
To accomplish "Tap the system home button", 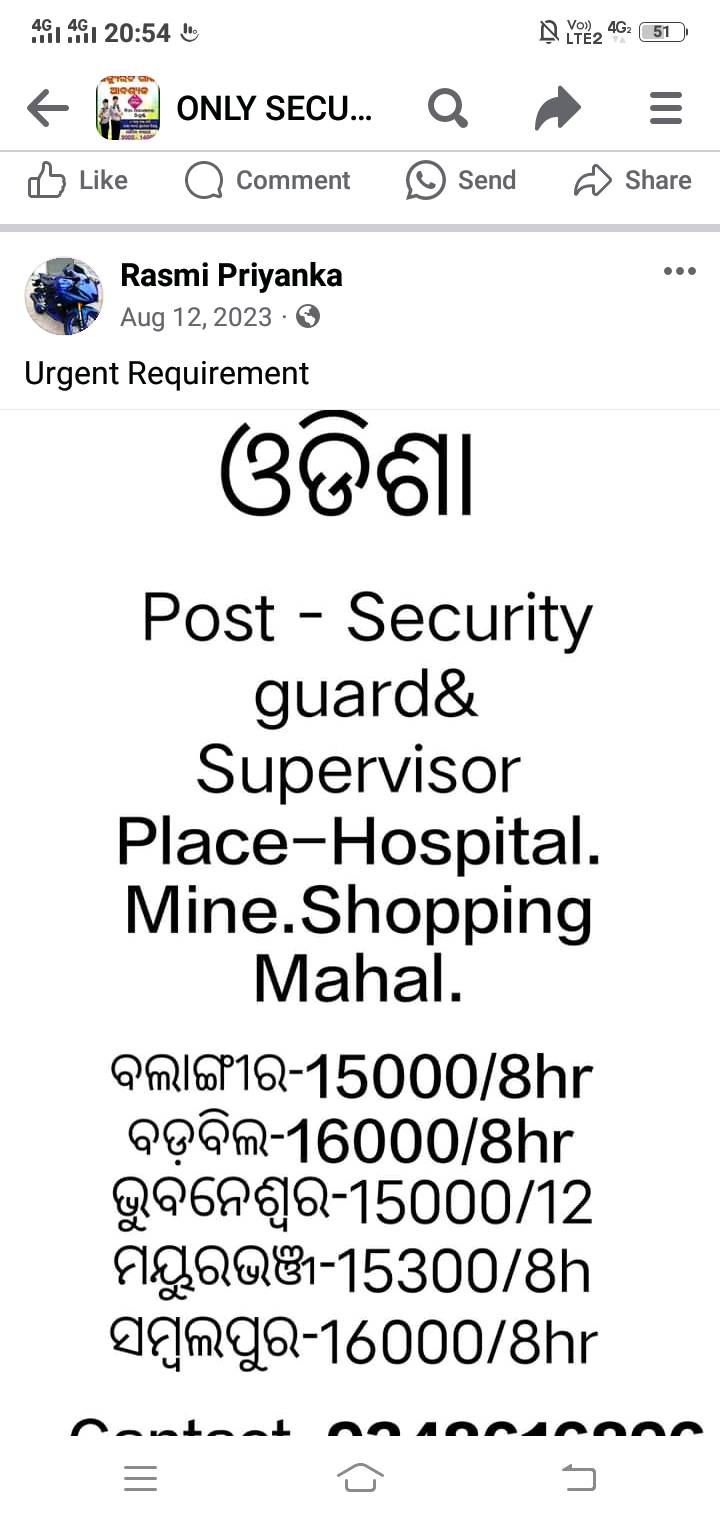I will 360,1478.
